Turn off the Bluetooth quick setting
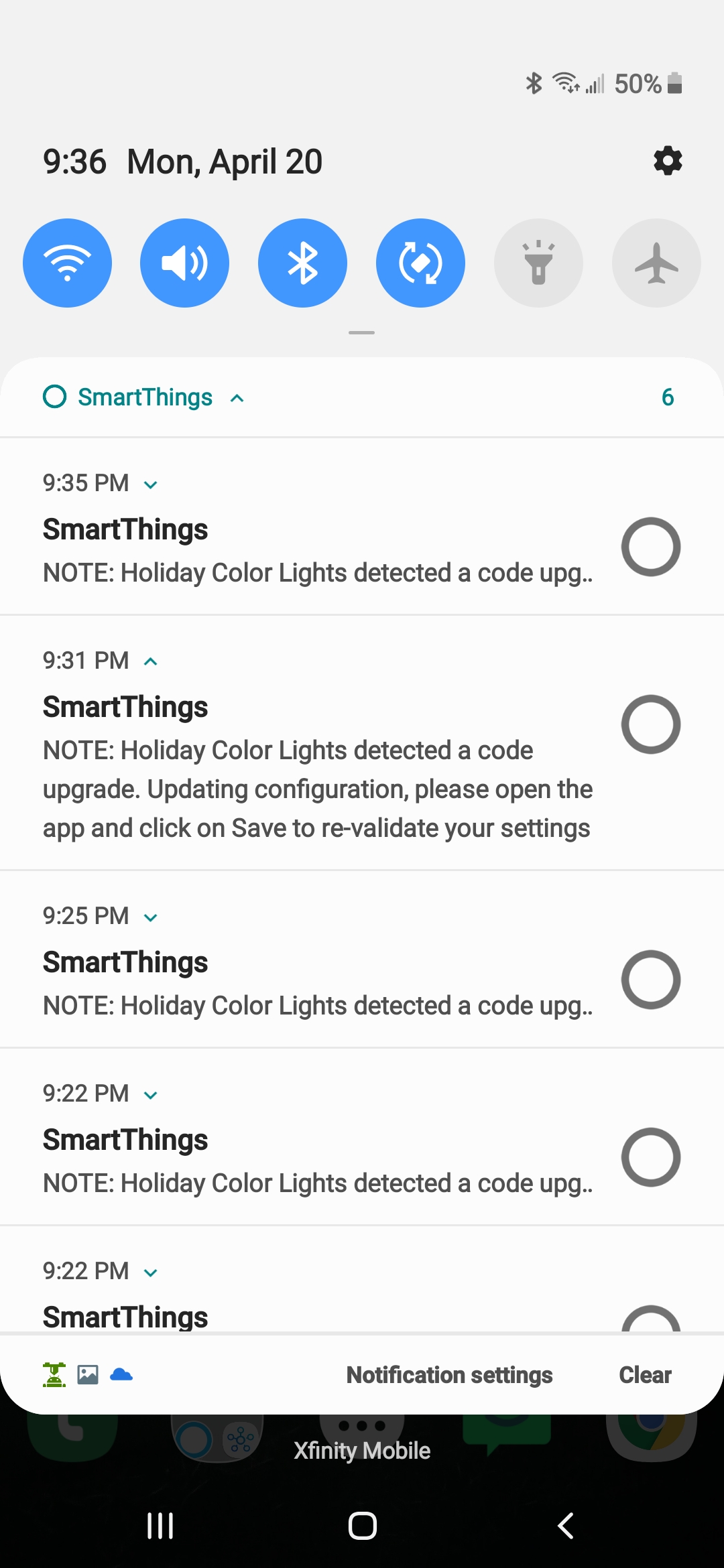This screenshot has height=1568, width=724. click(x=302, y=263)
